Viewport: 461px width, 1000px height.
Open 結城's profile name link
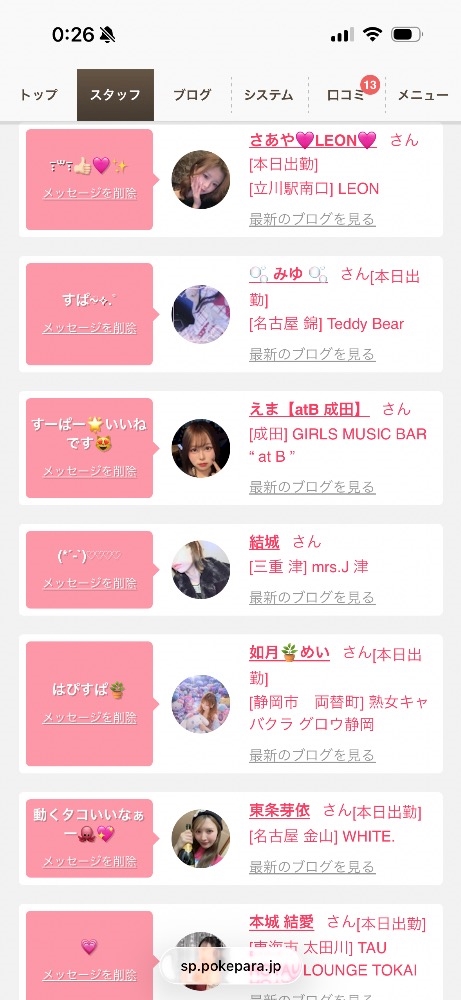264,543
